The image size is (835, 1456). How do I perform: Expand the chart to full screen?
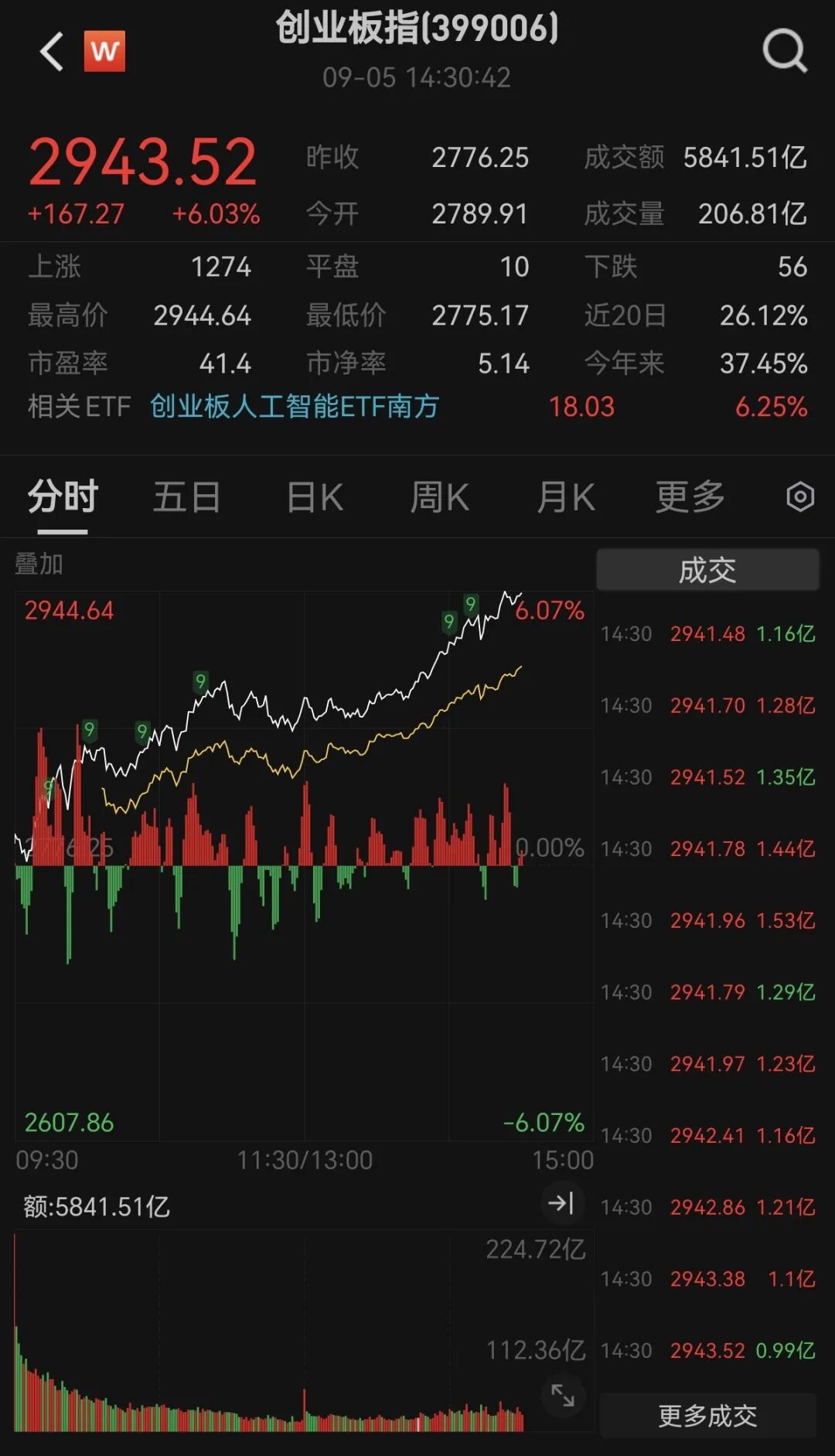click(x=563, y=1396)
